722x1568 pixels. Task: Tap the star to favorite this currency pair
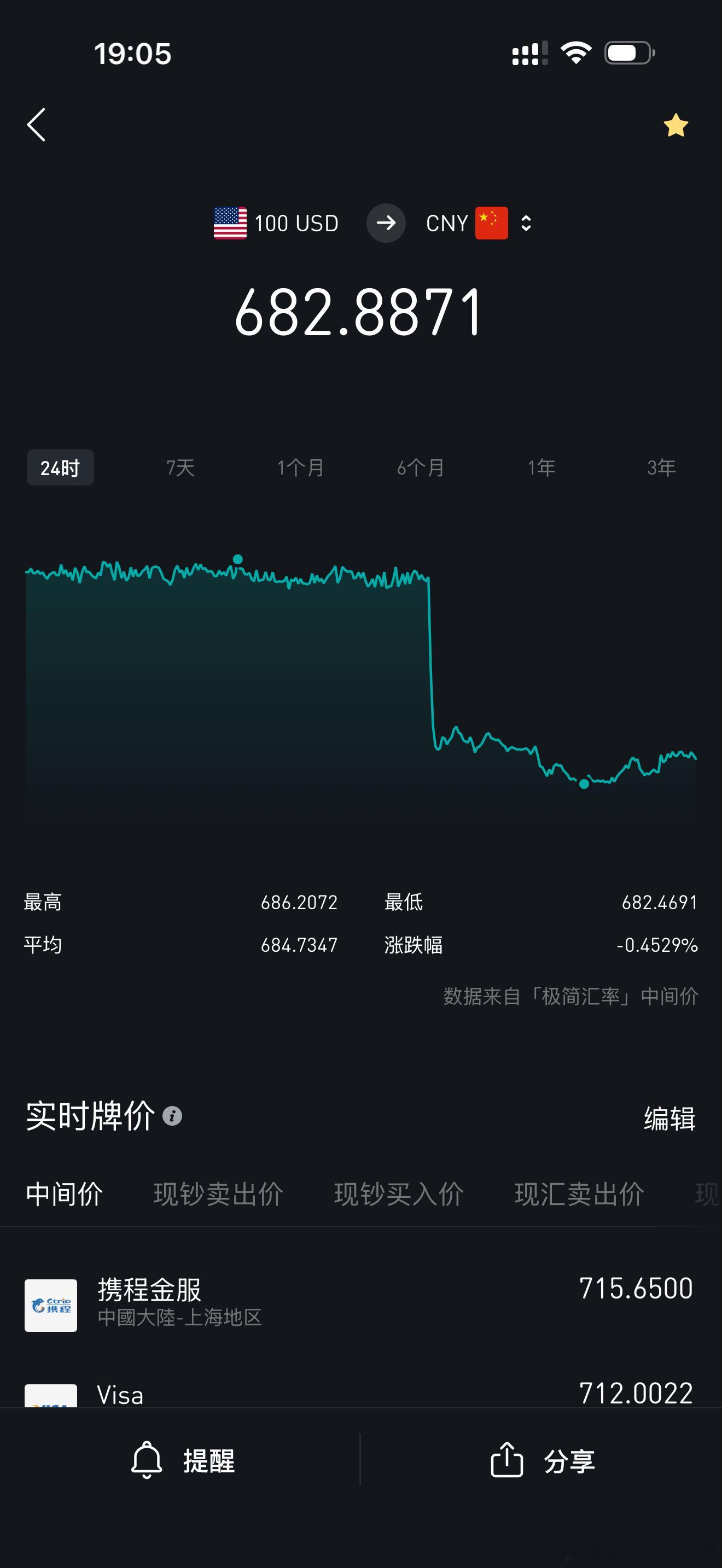676,125
